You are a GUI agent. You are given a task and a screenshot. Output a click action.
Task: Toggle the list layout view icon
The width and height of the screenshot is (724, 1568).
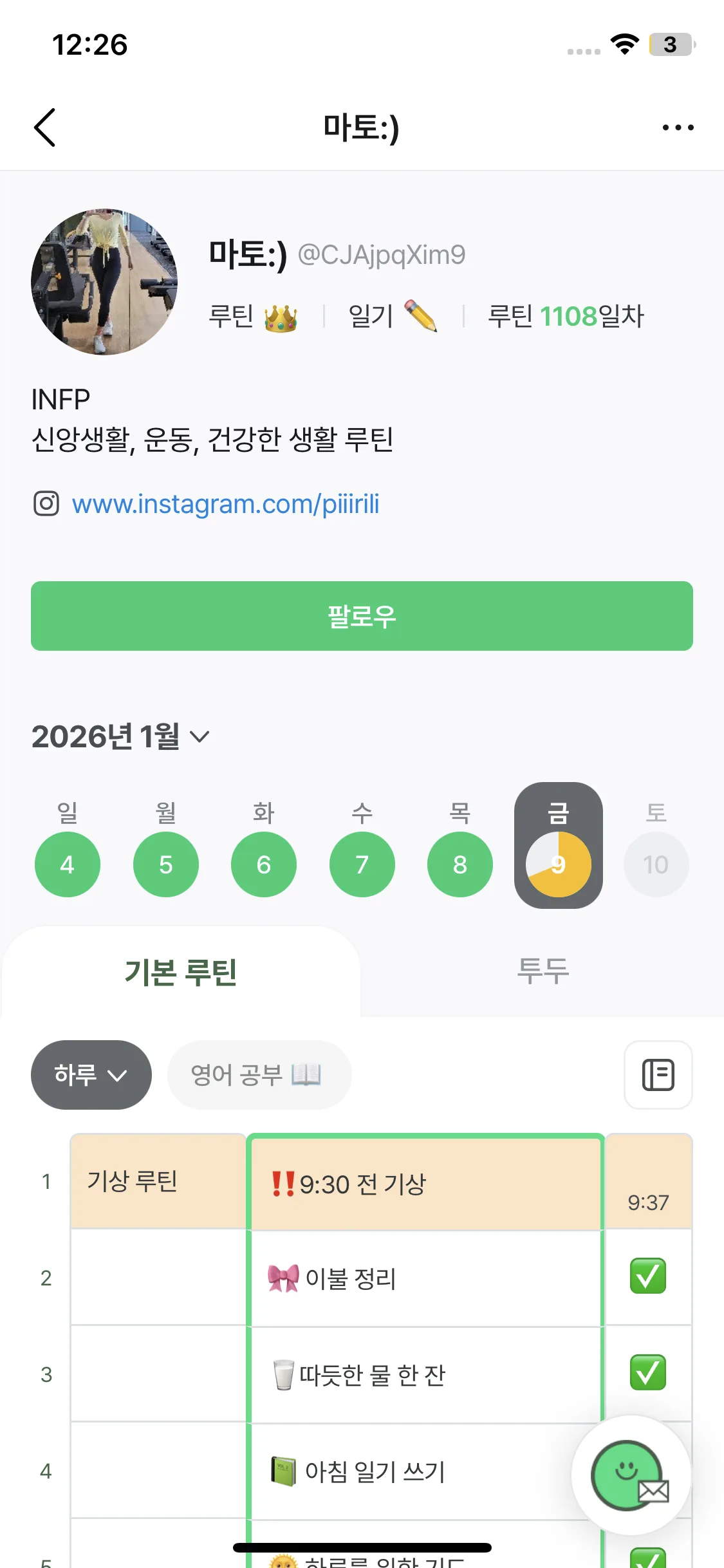[658, 1075]
